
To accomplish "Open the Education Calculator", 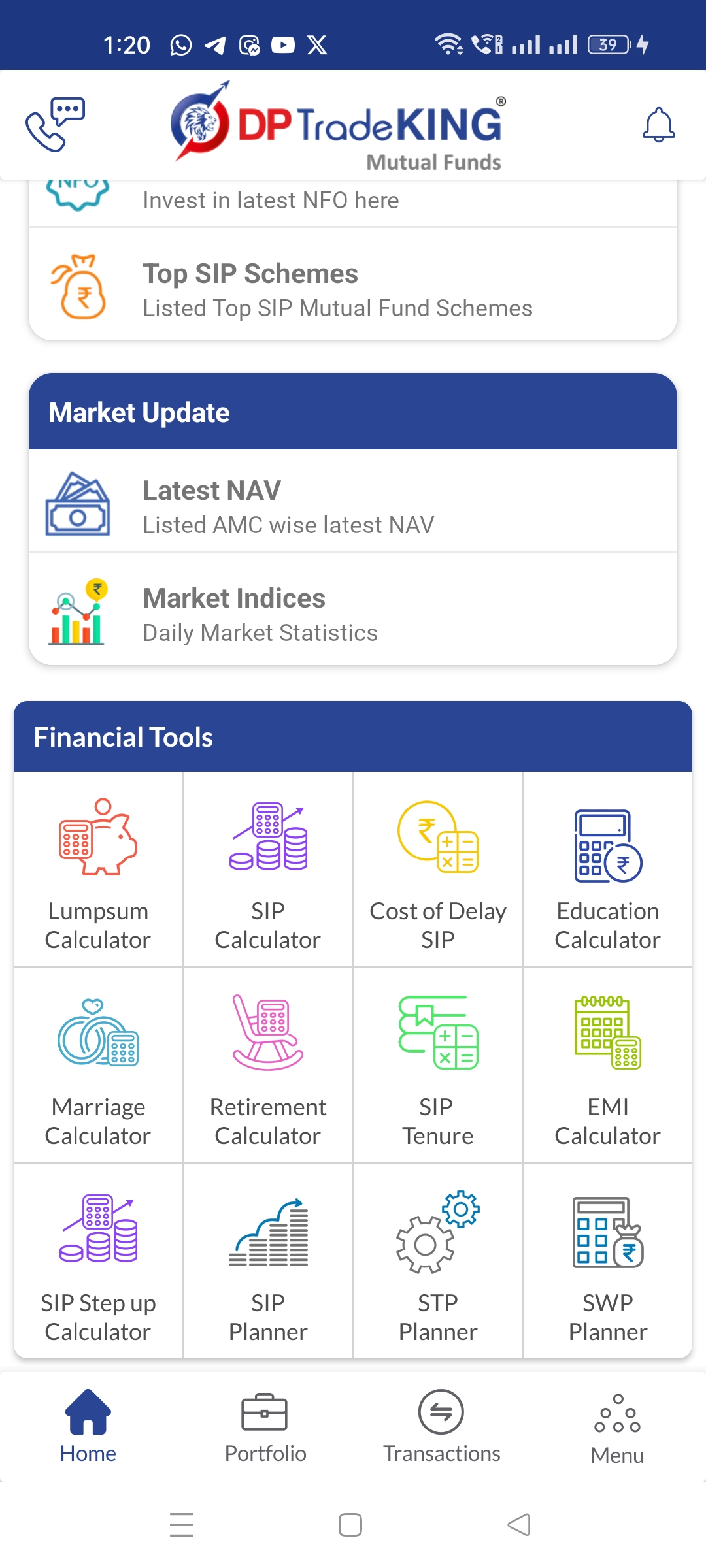I will point(608,870).
